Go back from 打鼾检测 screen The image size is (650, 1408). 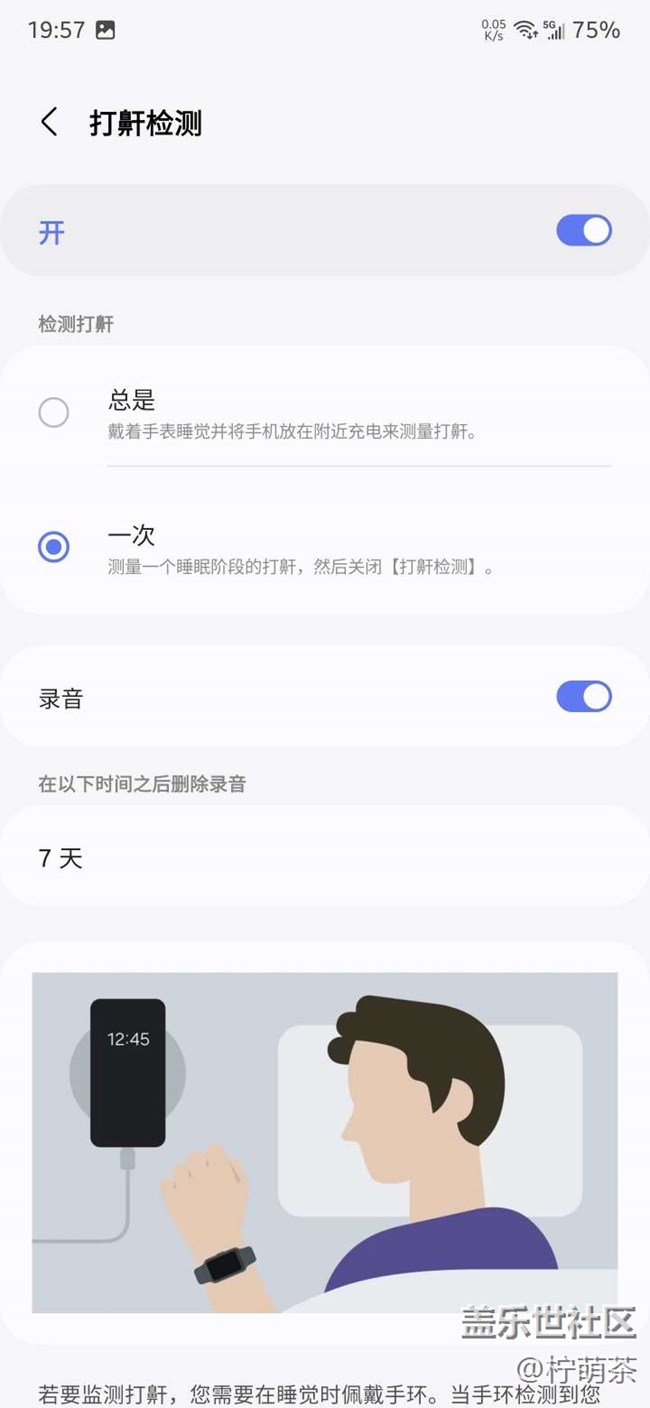click(x=49, y=123)
